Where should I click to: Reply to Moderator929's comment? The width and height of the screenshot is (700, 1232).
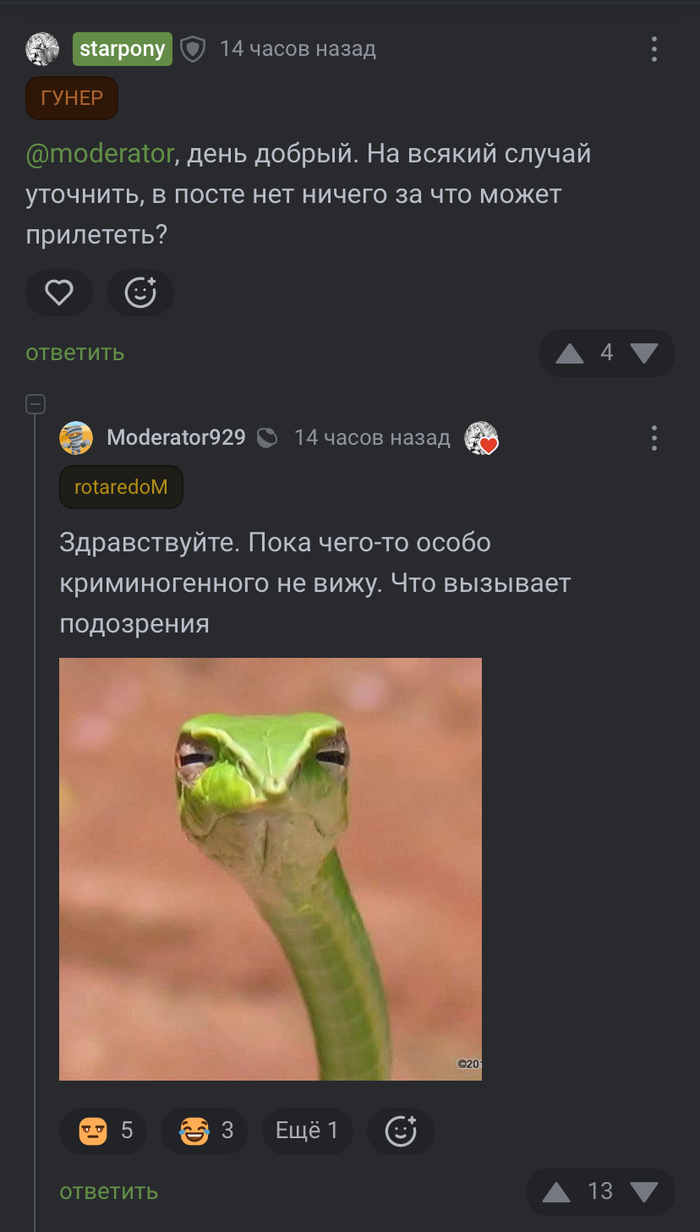click(x=108, y=1191)
